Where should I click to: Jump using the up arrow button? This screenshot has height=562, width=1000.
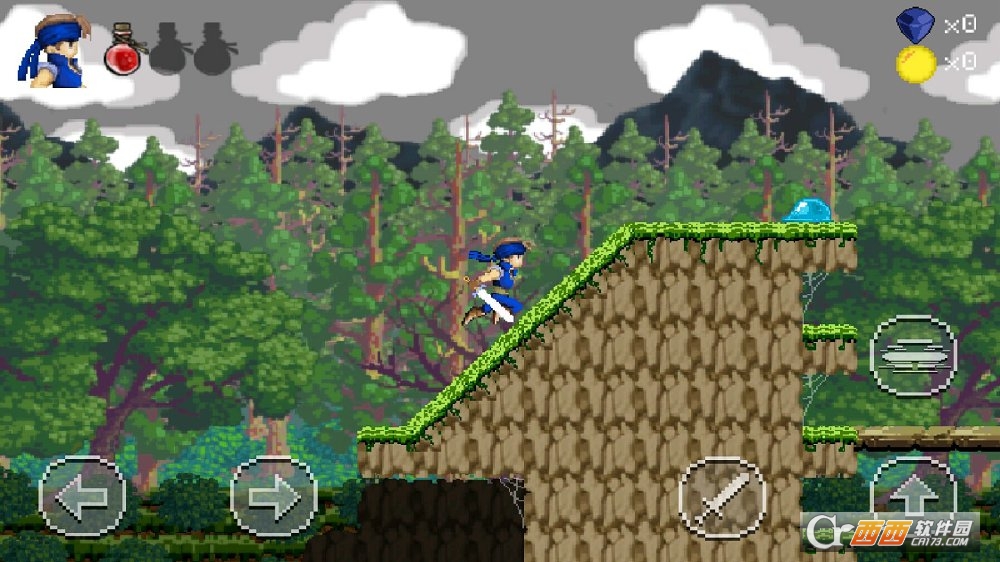pyautogui.click(x=913, y=493)
